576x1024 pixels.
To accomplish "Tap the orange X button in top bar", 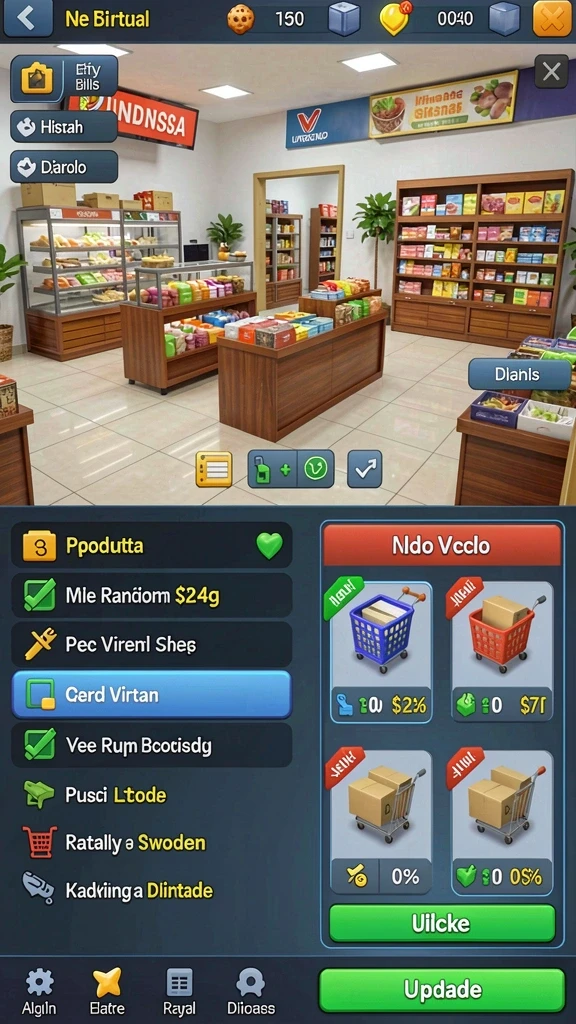I will point(552,18).
